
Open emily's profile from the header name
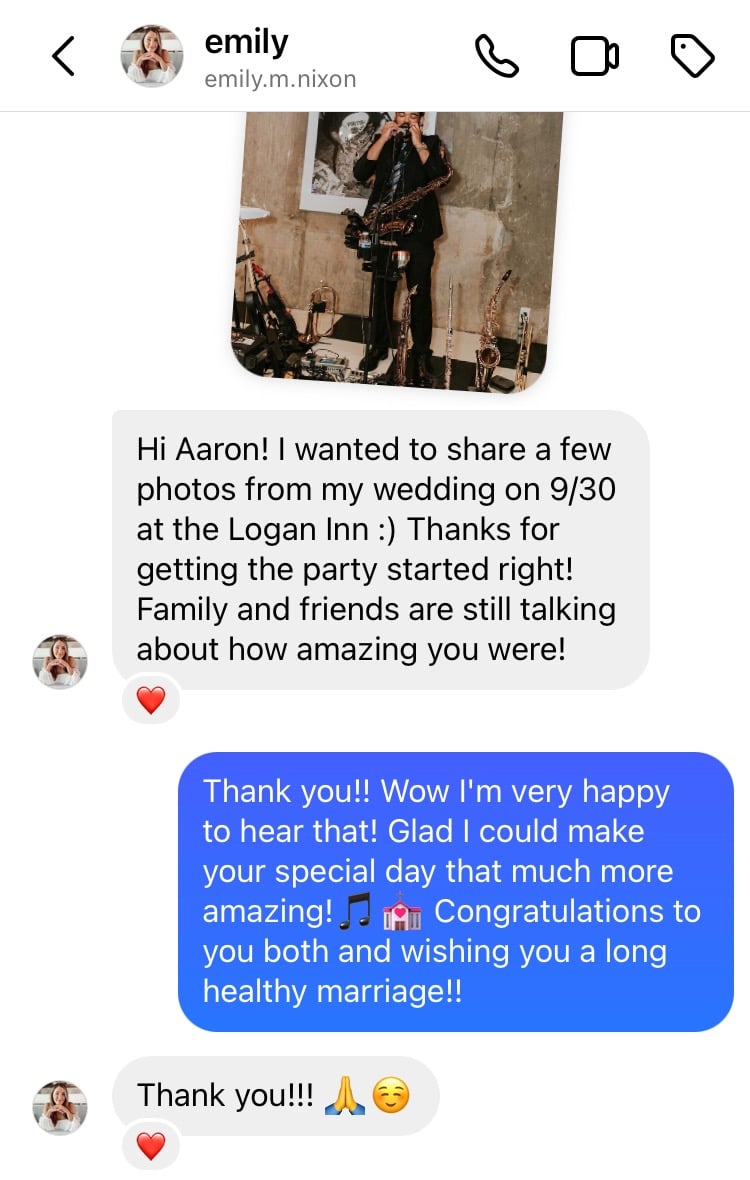point(246,43)
